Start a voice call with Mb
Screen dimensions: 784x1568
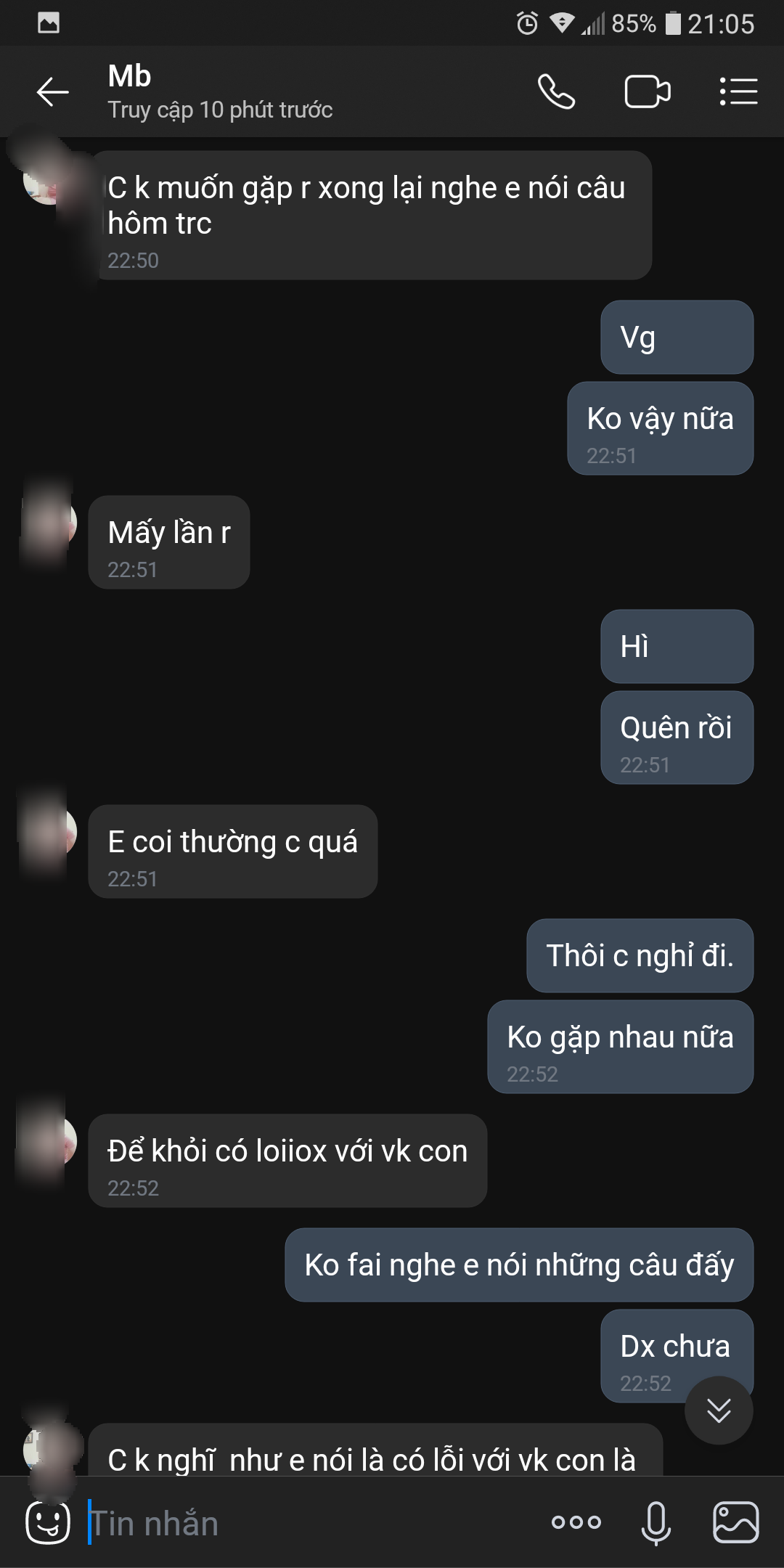(x=556, y=92)
